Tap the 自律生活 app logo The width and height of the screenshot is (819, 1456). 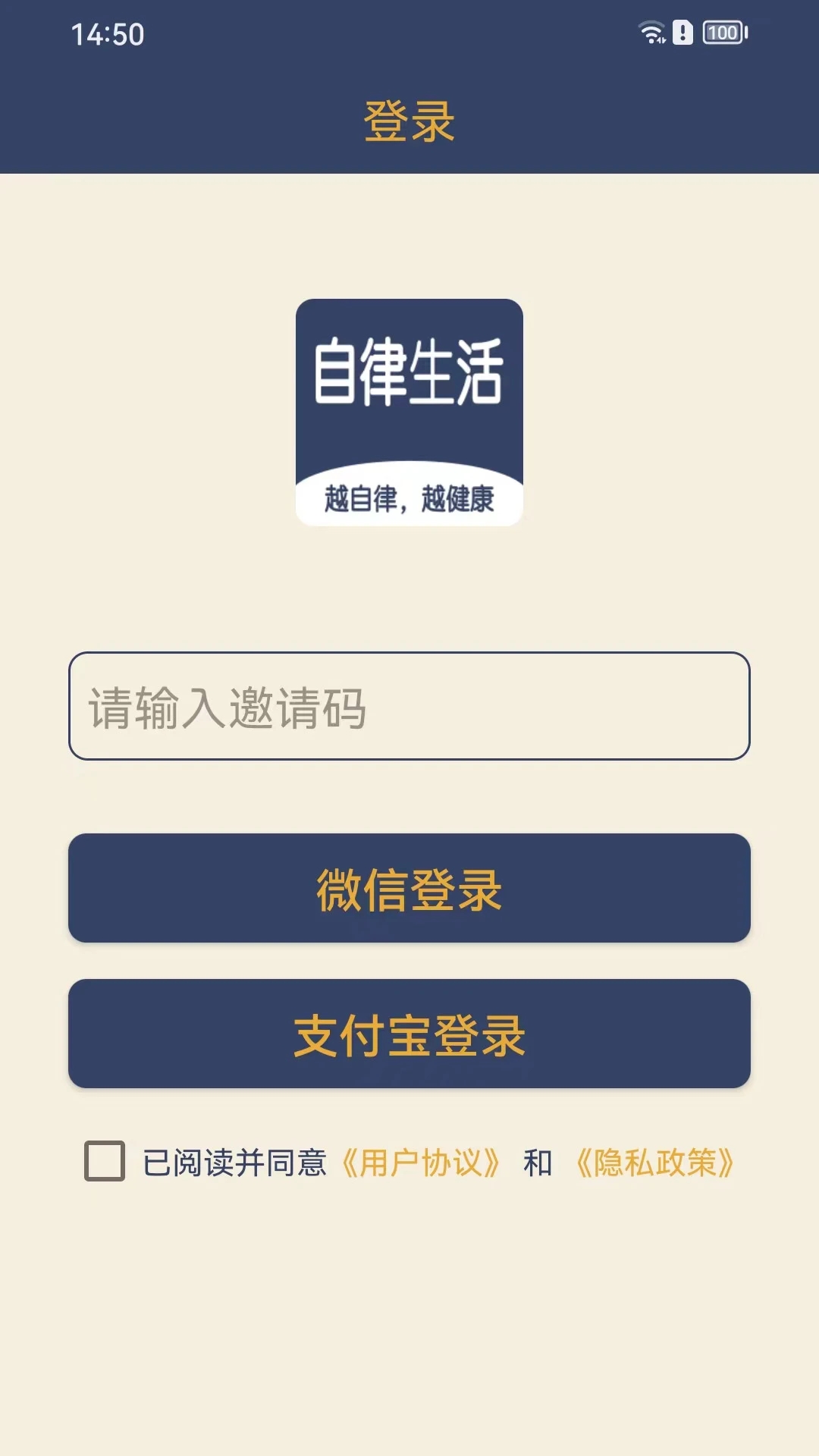pos(409,409)
